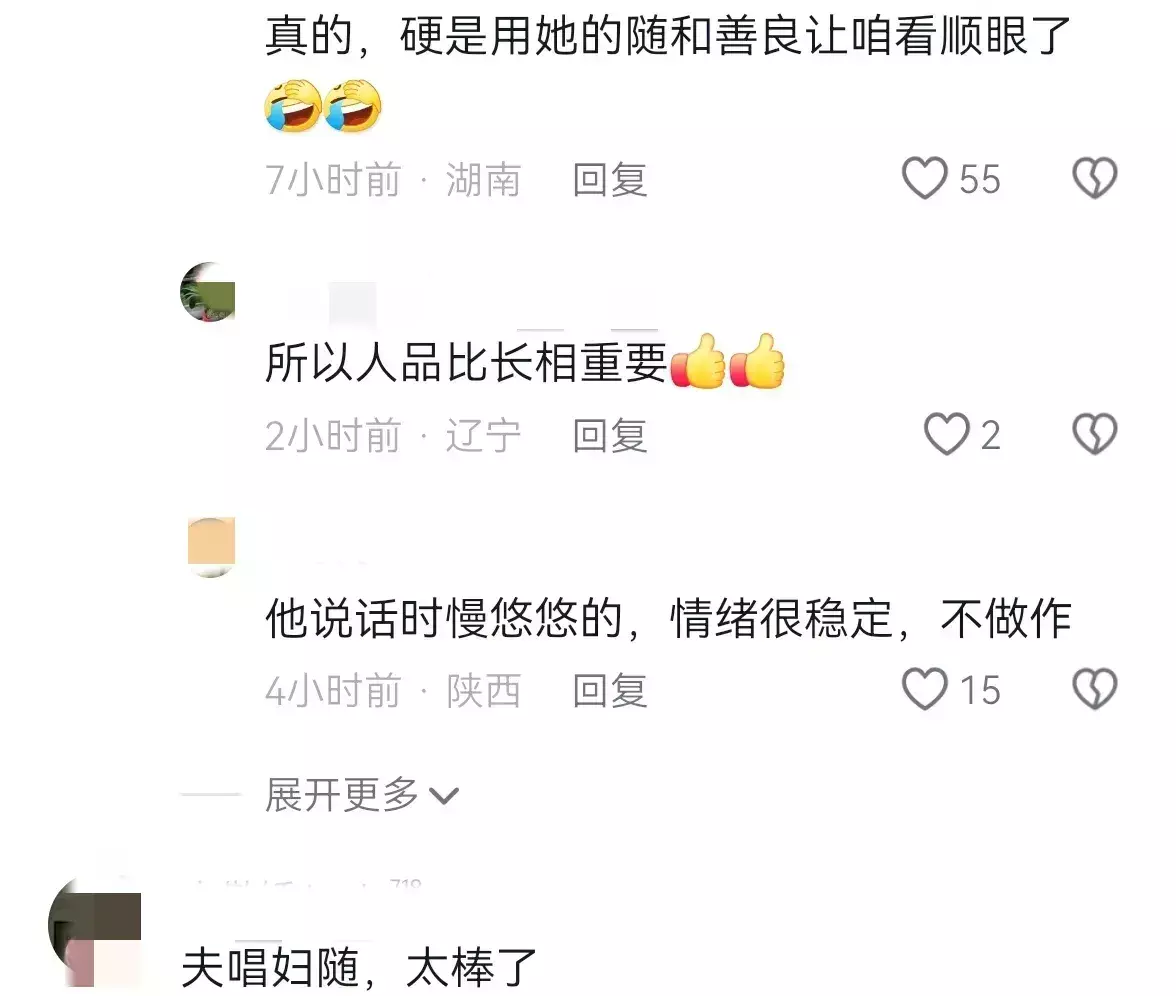Like the comment from 湖南
Viewport: 1176px width, 996px height.
pos(925,180)
